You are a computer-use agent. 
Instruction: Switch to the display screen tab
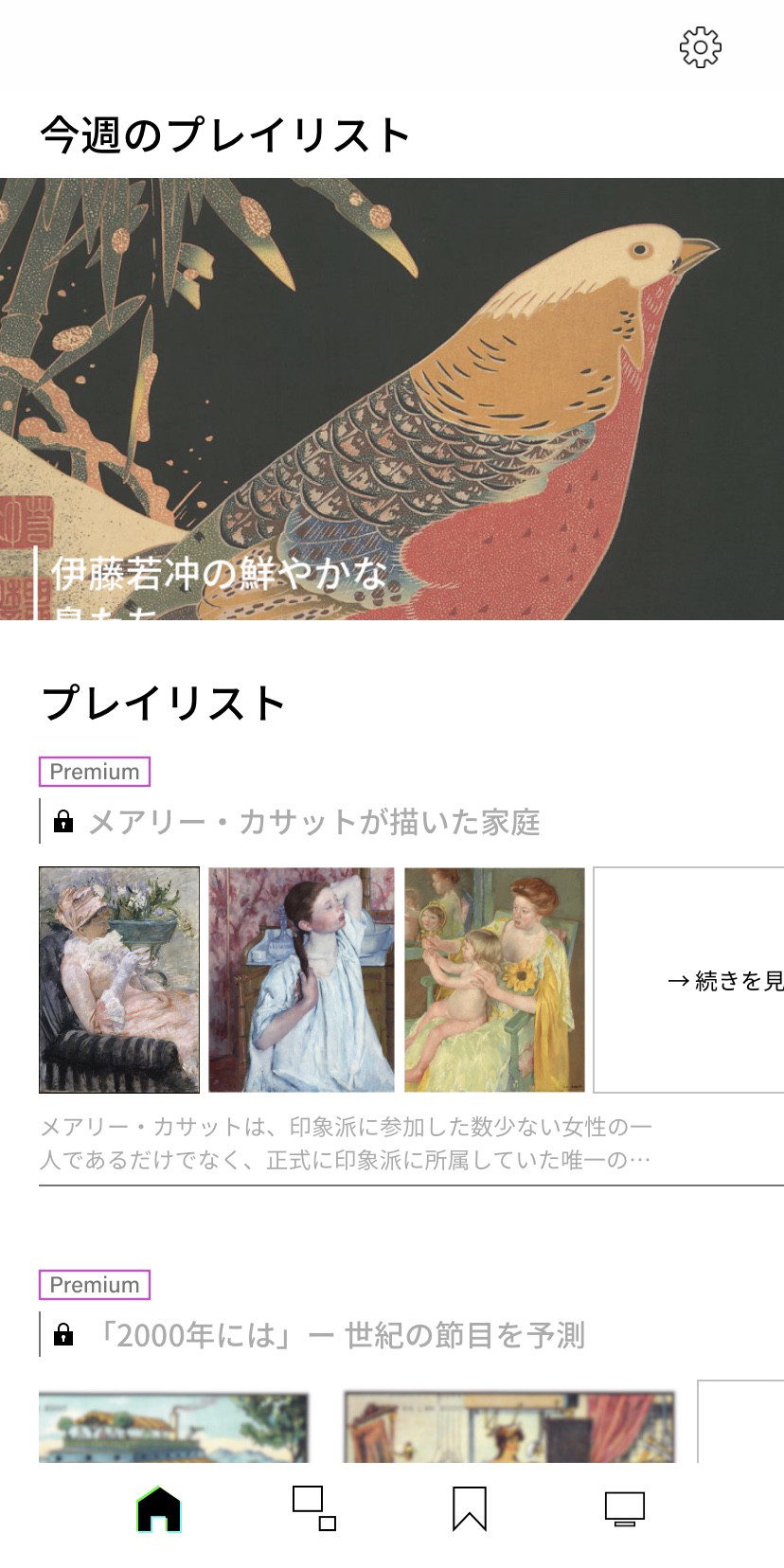[625, 1508]
